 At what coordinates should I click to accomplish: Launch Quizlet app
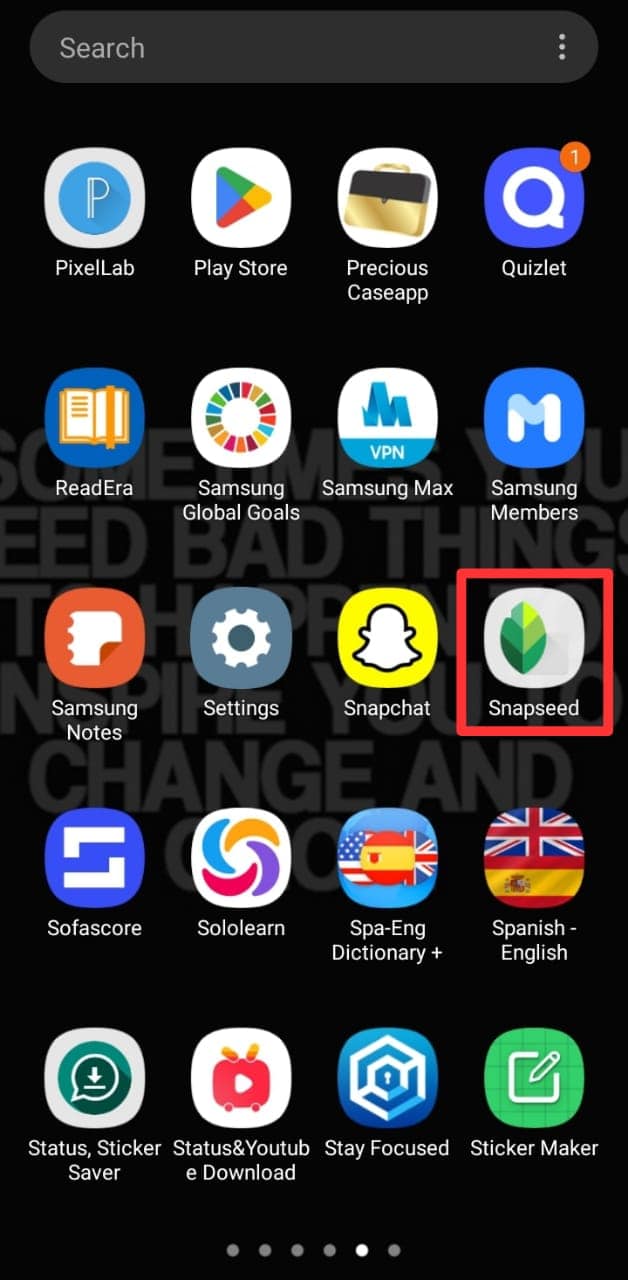point(534,198)
